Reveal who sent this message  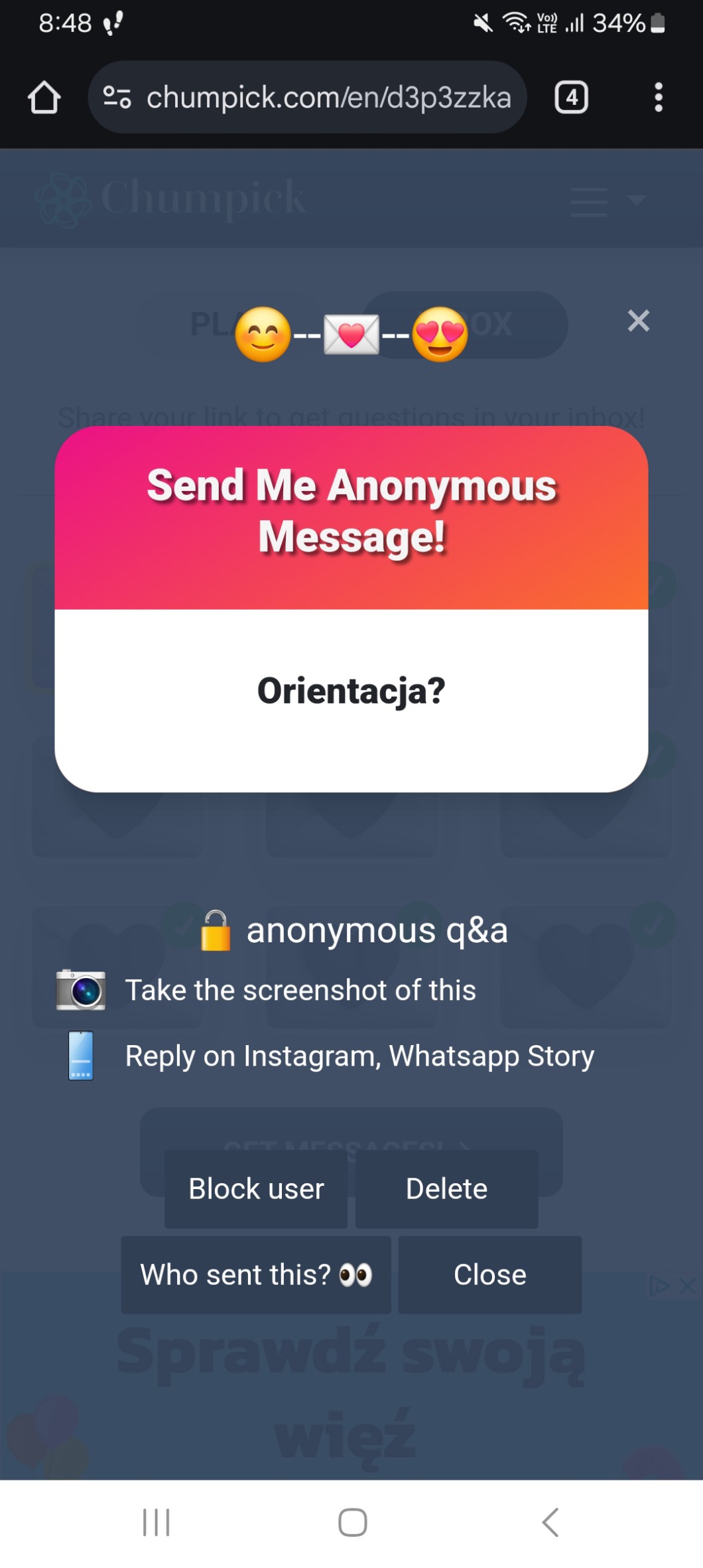tap(256, 1274)
